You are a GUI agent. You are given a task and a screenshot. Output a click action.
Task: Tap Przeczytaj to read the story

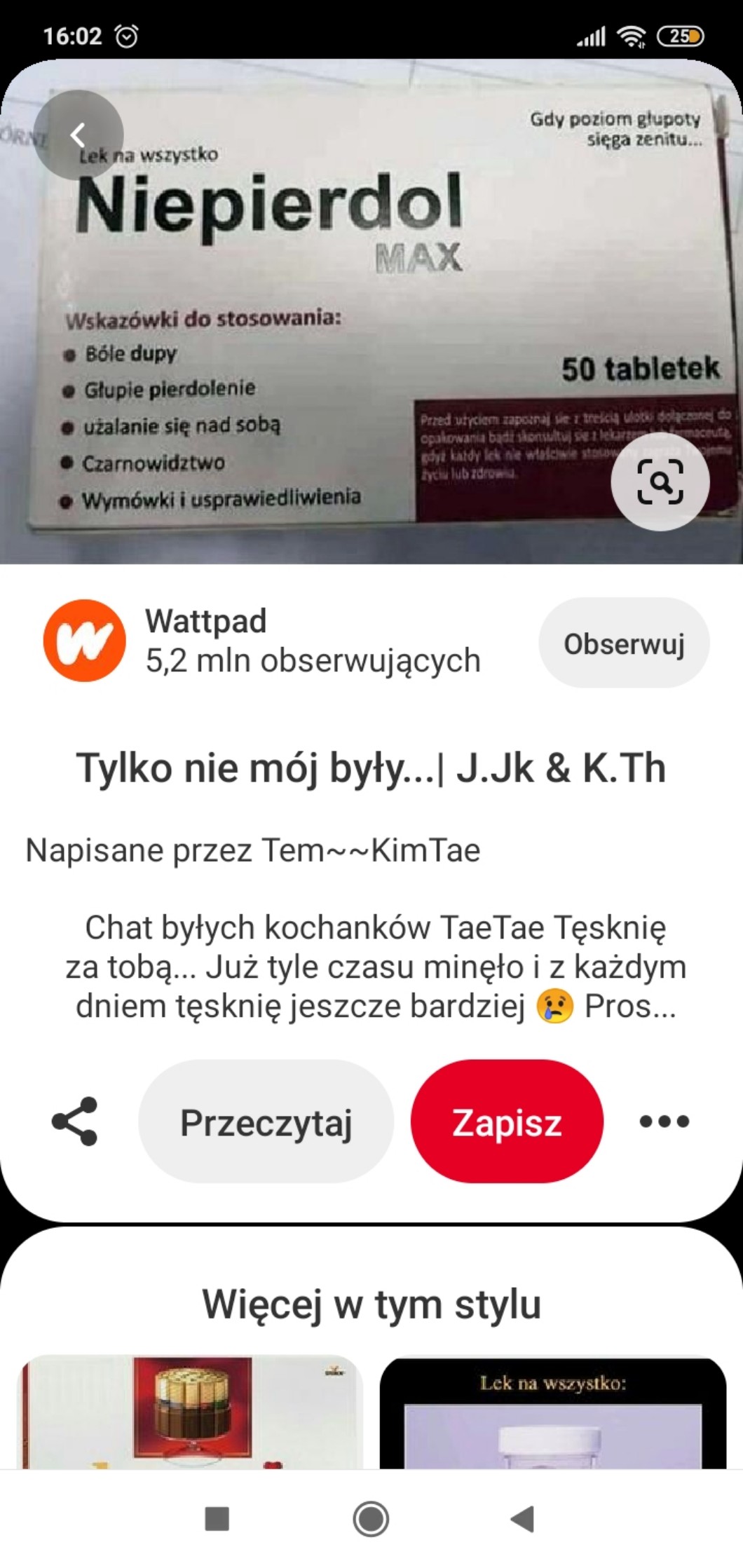pos(266,1122)
